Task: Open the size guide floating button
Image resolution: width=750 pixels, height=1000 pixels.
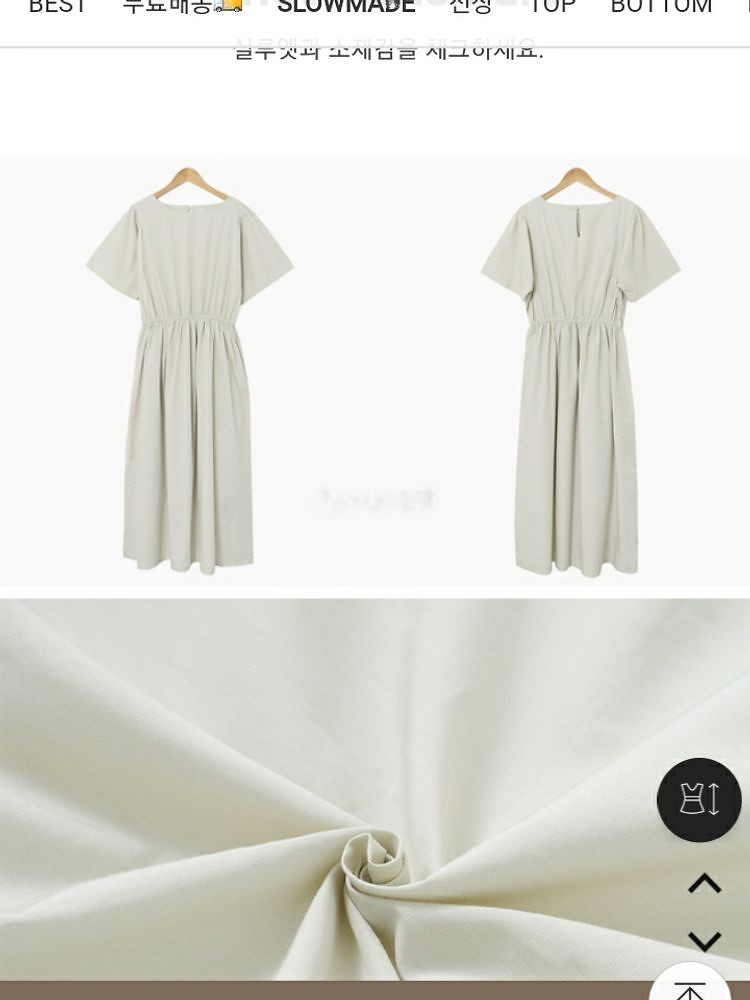Action: (x=699, y=799)
